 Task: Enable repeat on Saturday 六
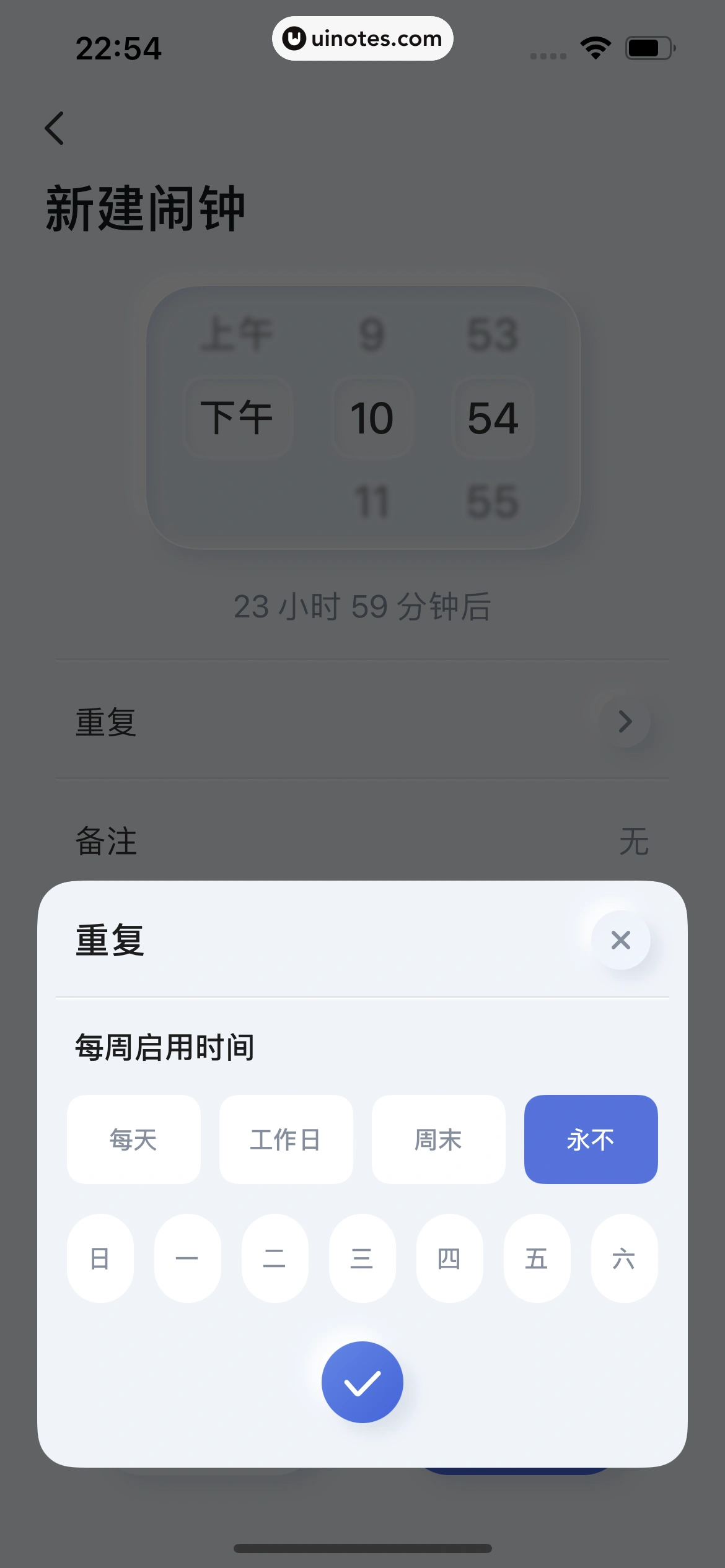point(624,1259)
